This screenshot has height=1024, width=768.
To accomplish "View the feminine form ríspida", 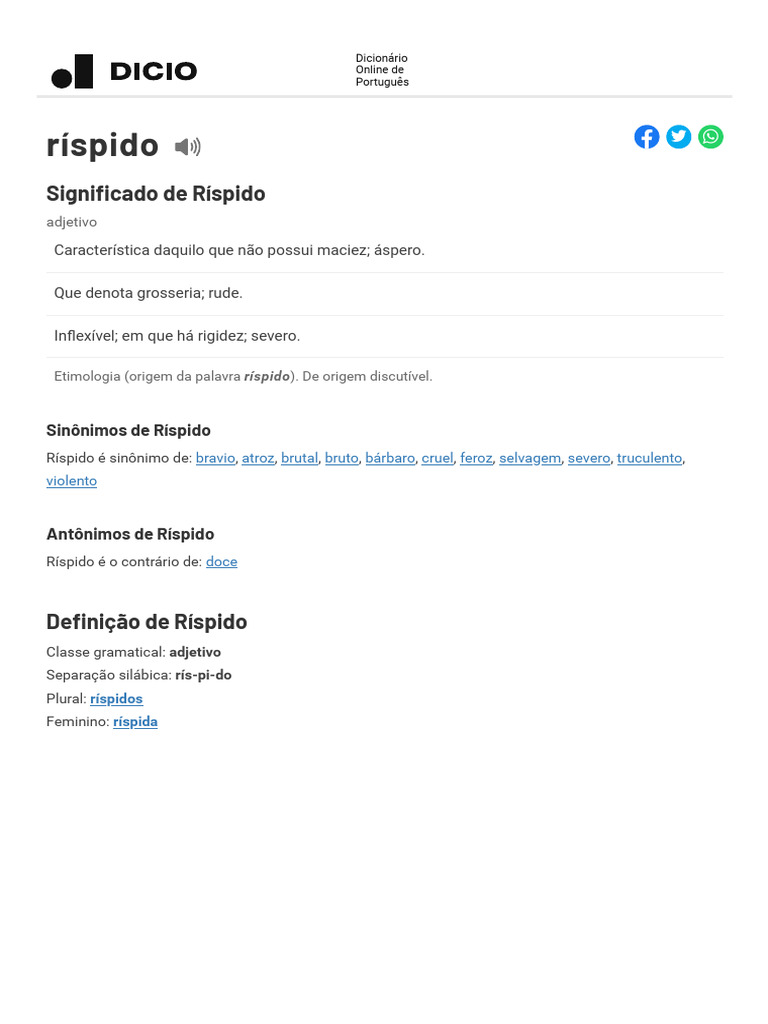I will pos(135,722).
